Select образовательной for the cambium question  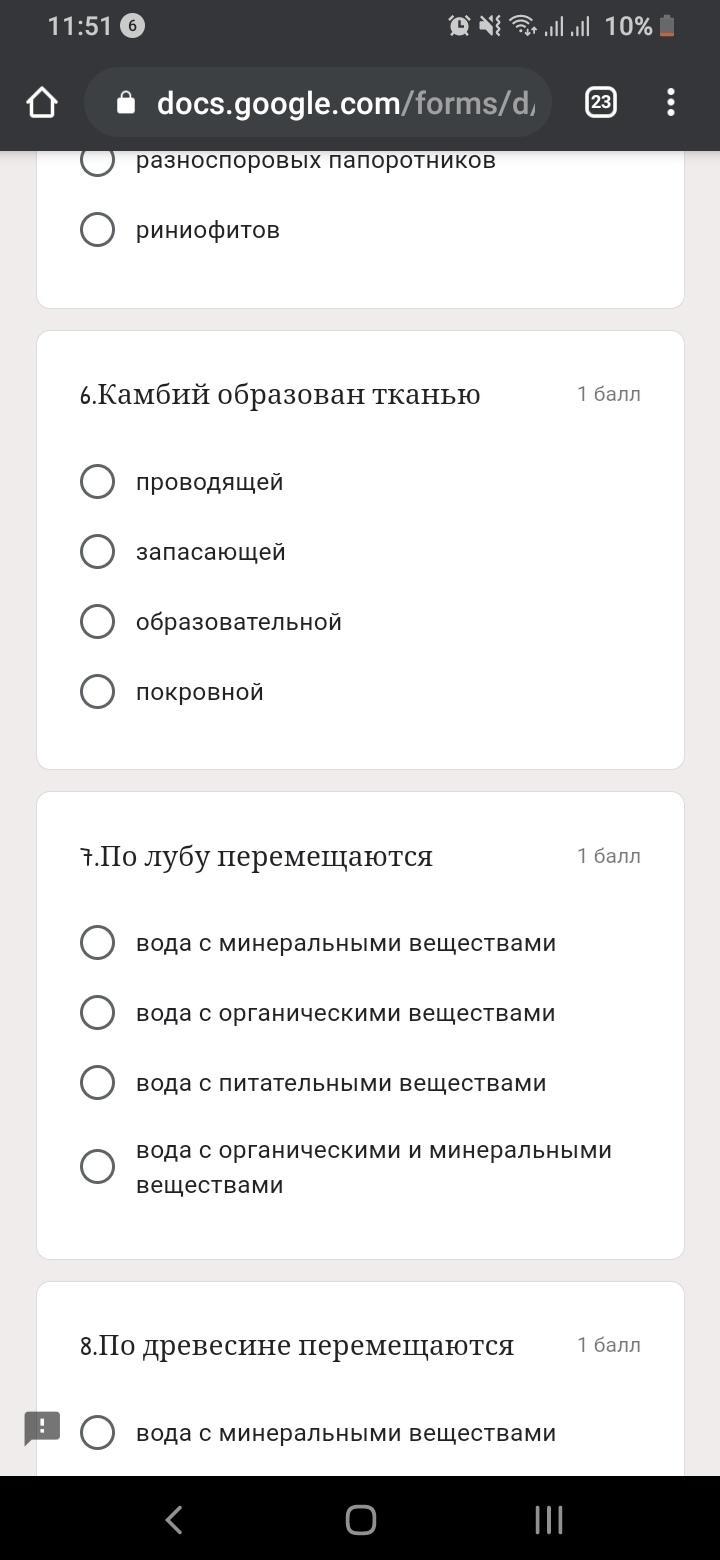(97, 622)
